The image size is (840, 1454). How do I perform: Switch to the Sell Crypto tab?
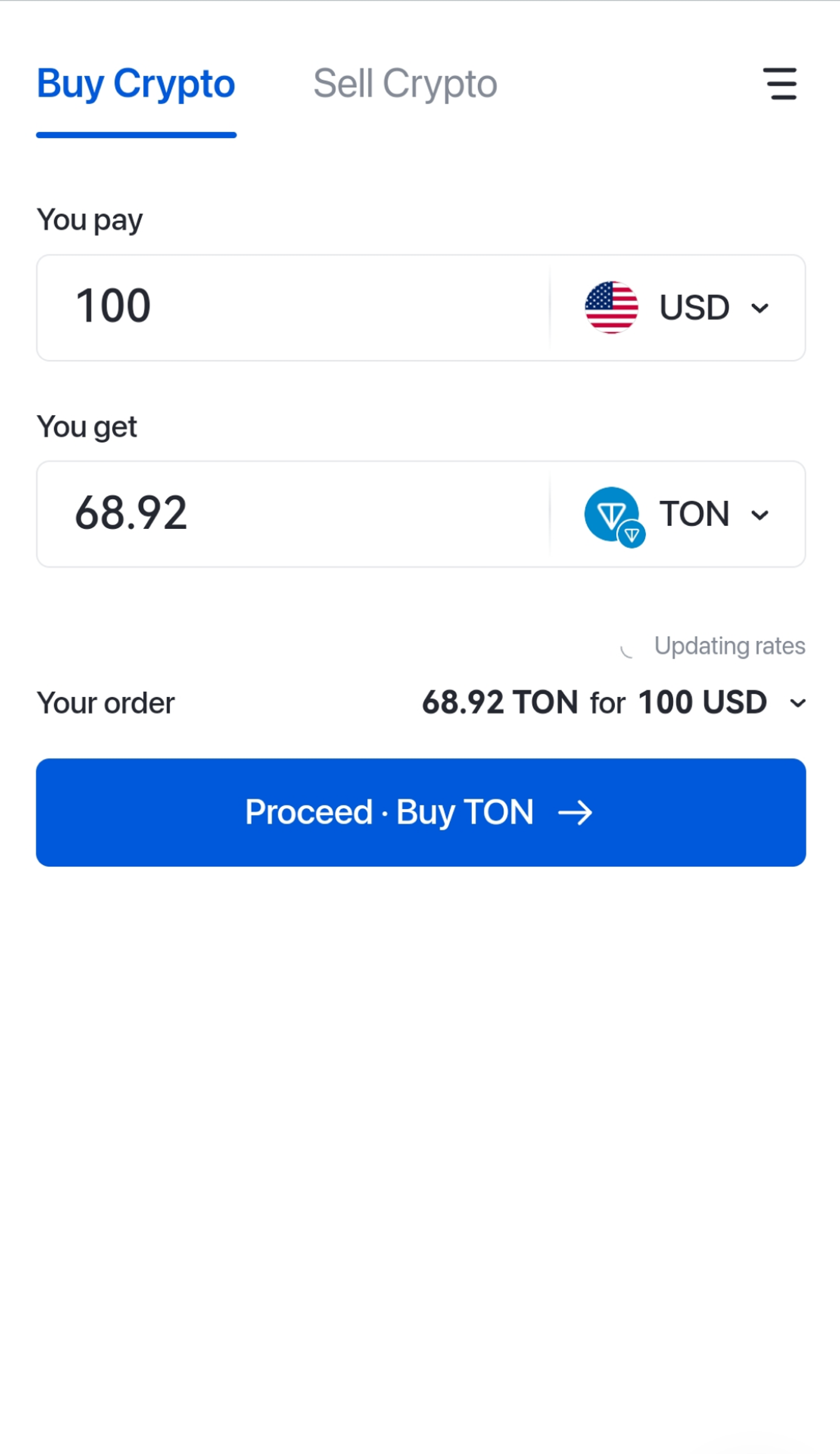pos(405,82)
